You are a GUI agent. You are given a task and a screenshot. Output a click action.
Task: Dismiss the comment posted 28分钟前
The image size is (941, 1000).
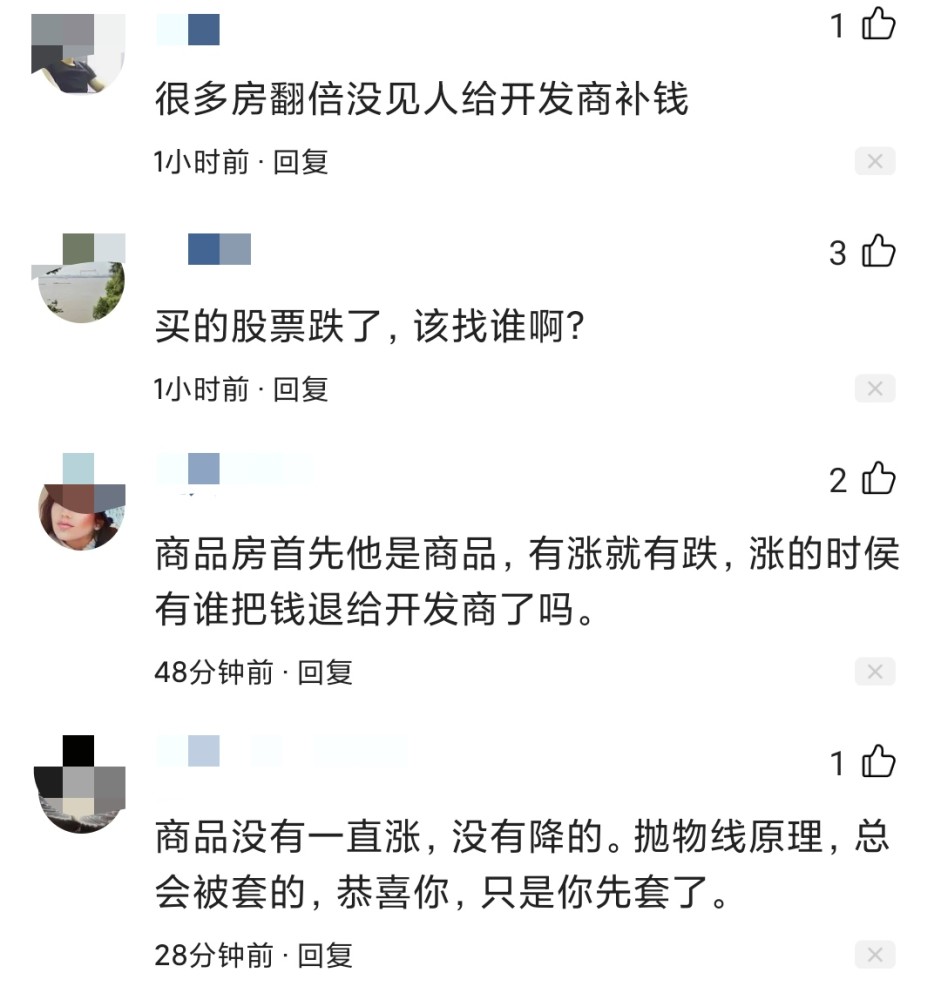pos(874,955)
